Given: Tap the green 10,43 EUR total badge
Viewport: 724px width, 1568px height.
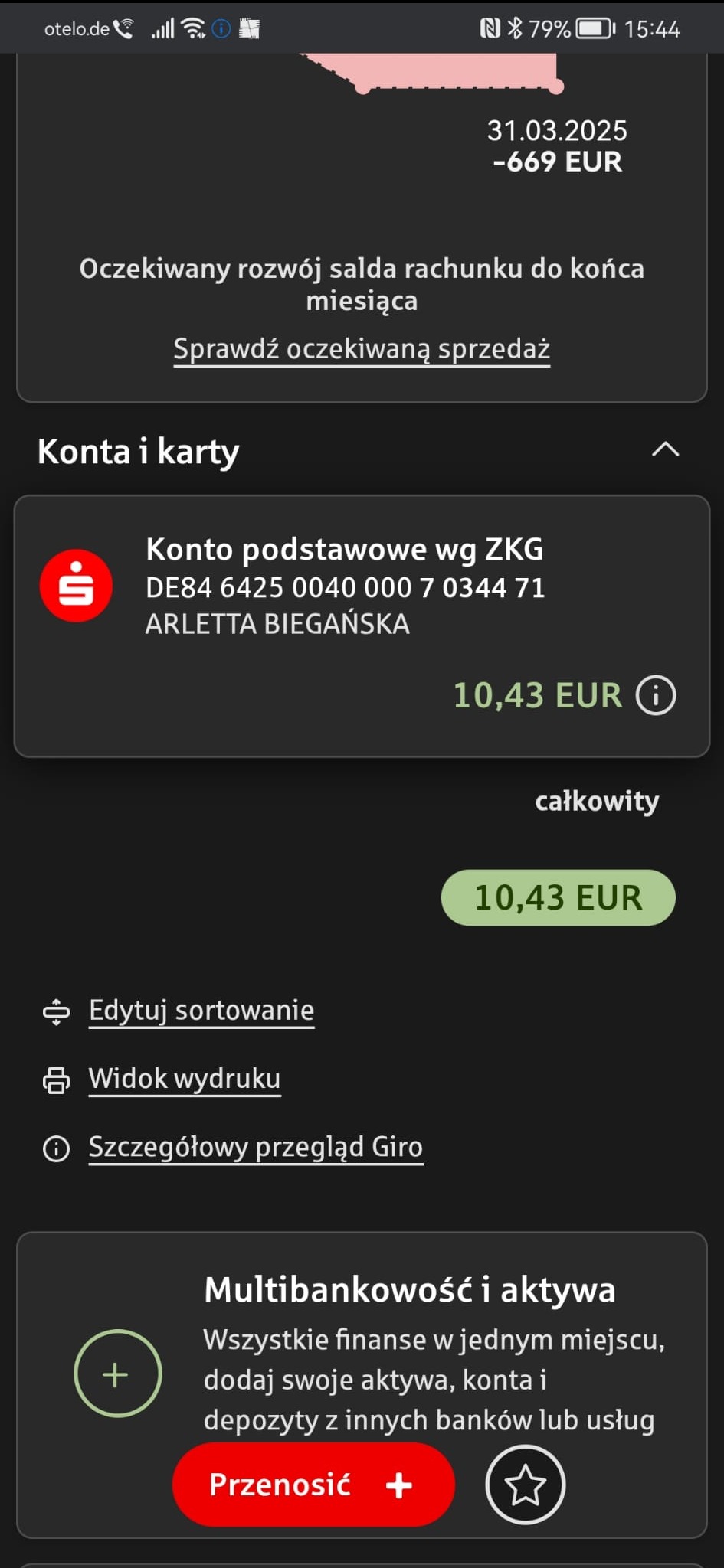Looking at the screenshot, I should click(558, 897).
